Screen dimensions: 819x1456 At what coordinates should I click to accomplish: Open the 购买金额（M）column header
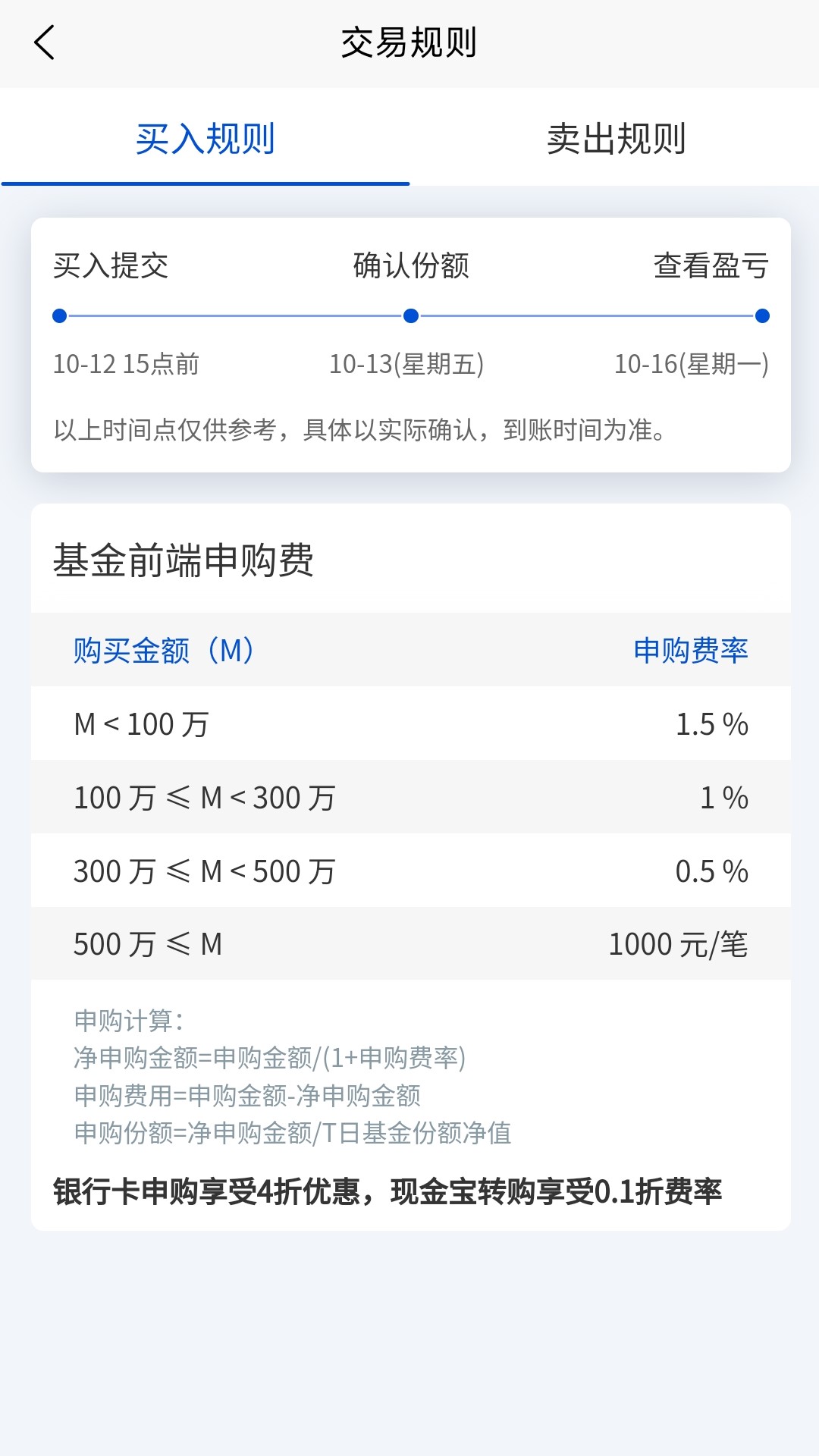coord(164,651)
